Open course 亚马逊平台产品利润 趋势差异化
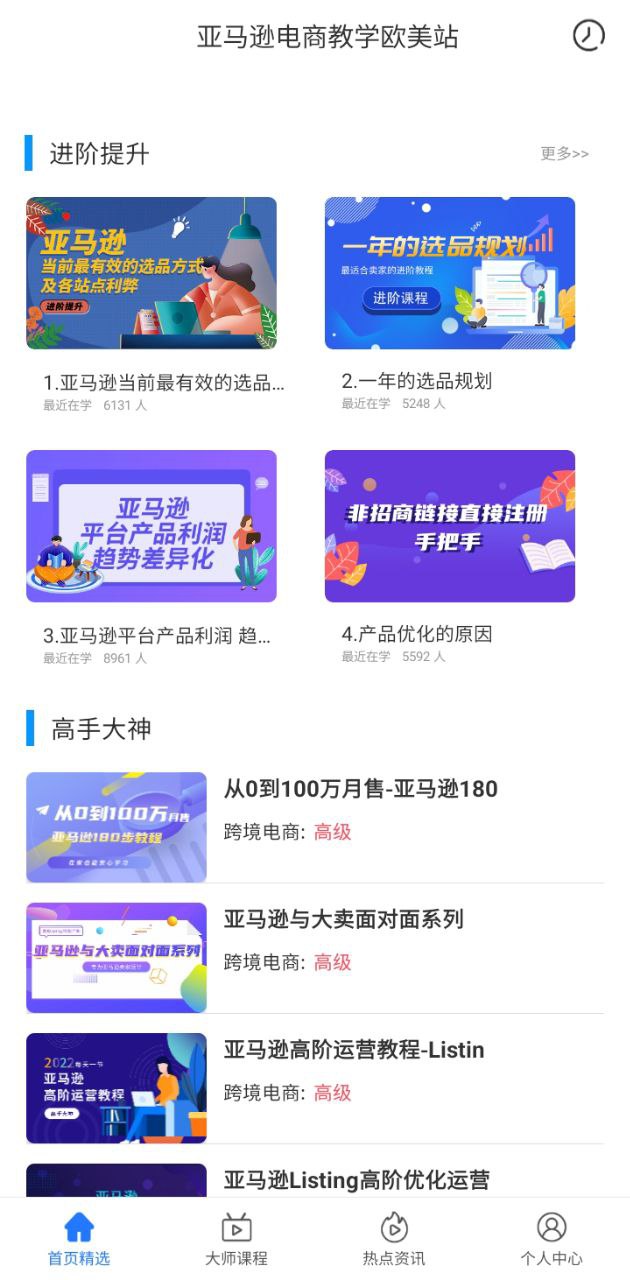This screenshot has height=1280, width=630. (x=151, y=526)
